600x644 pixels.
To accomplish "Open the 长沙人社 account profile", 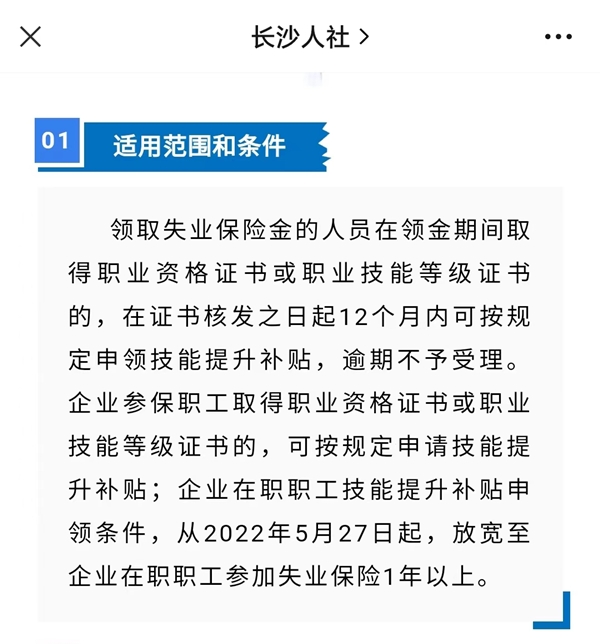I will click(309, 37).
